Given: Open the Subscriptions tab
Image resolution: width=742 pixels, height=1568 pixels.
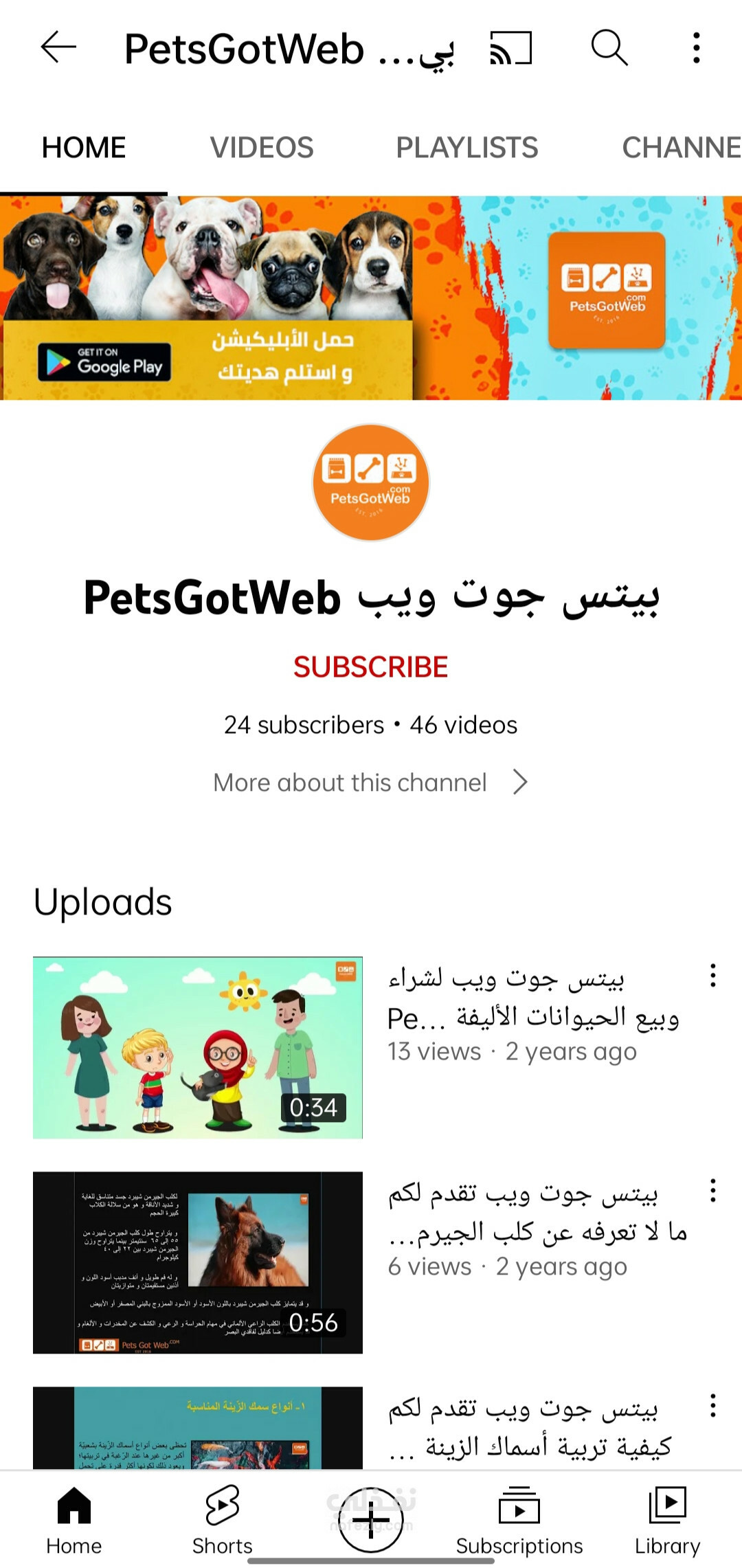Looking at the screenshot, I should point(519,1520).
